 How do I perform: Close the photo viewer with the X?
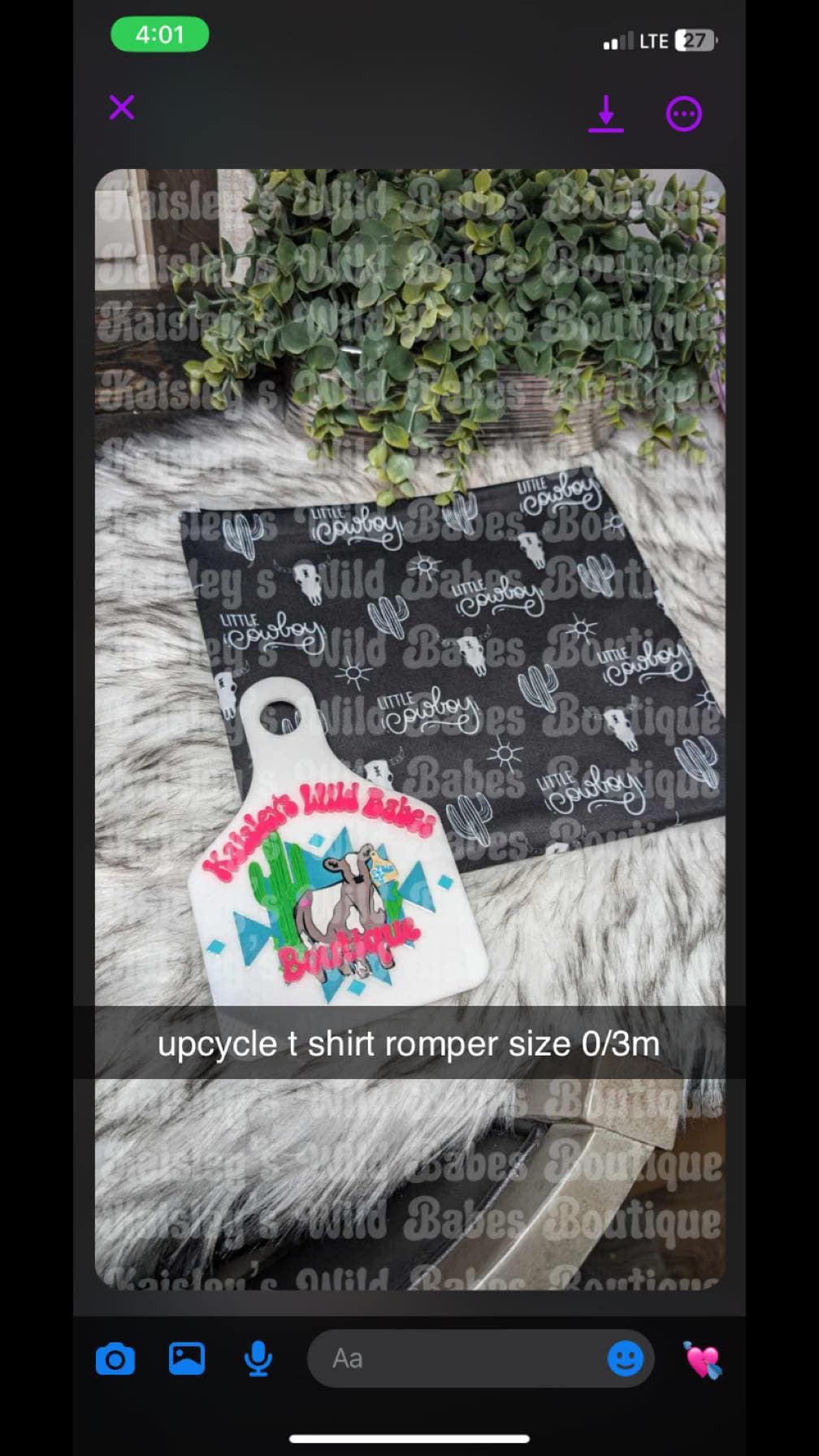pyautogui.click(x=122, y=107)
